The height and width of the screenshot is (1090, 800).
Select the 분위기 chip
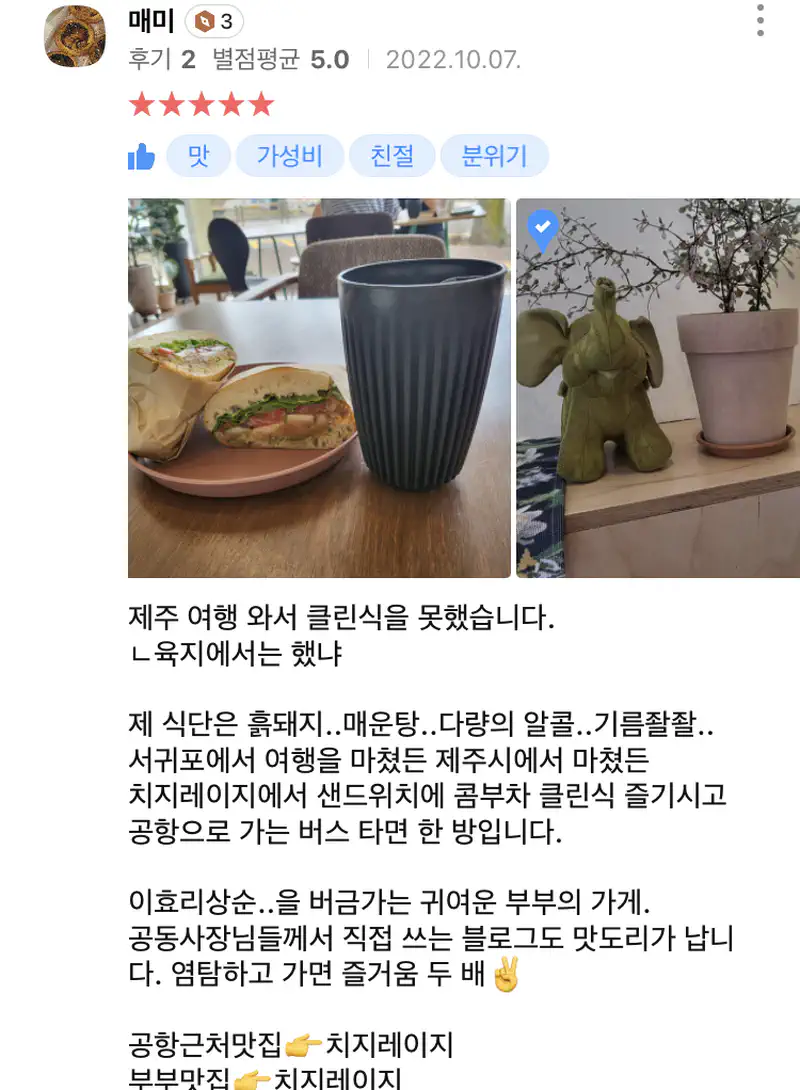(494, 156)
